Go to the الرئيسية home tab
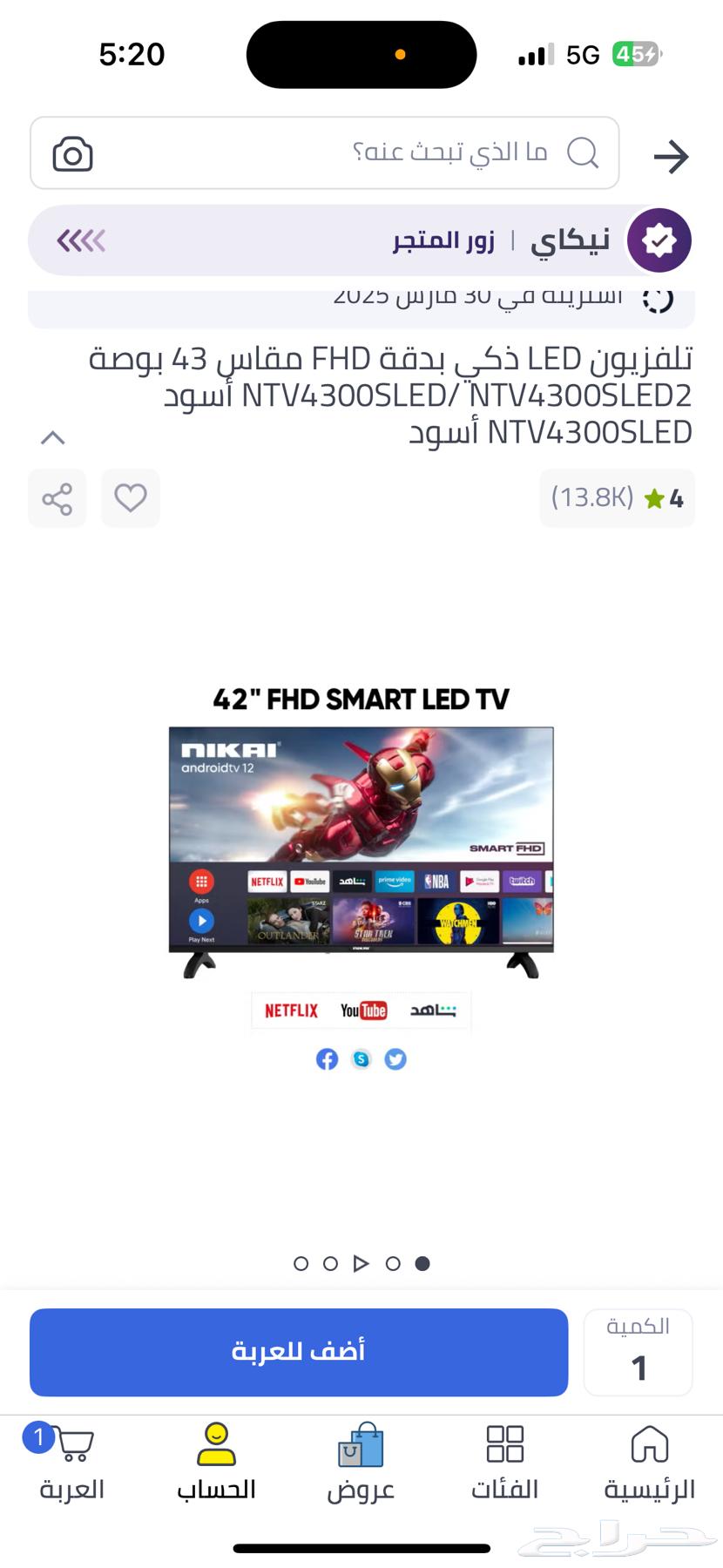 point(650,1450)
